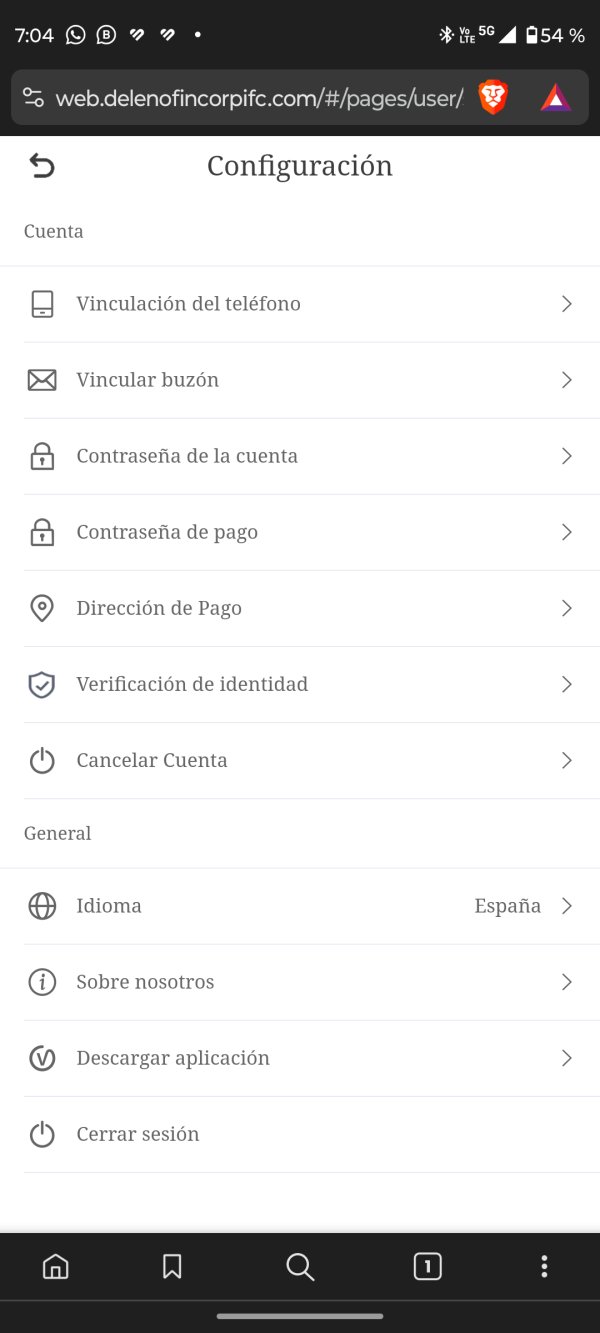
Task: Go back using the Configuración arrow
Action: point(42,165)
